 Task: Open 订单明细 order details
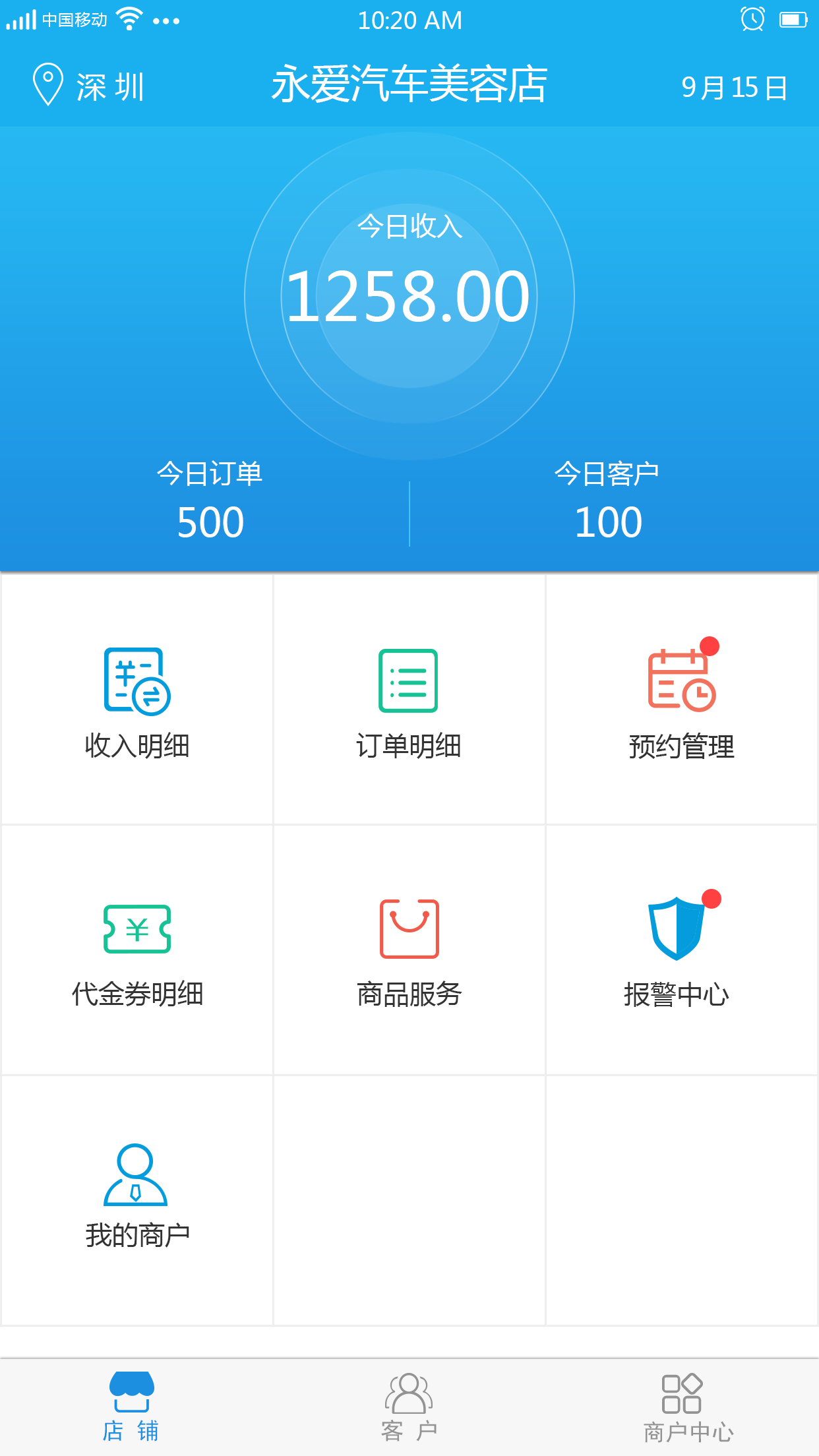tap(409, 700)
